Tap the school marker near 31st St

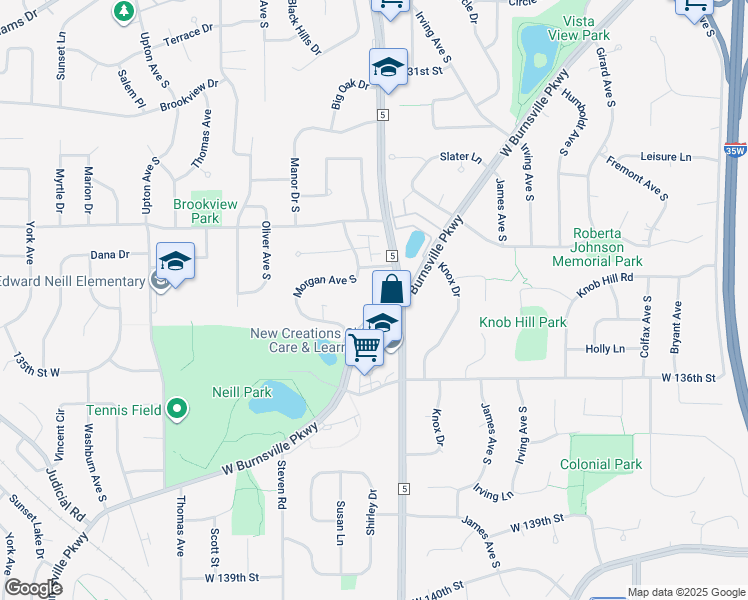tap(388, 68)
